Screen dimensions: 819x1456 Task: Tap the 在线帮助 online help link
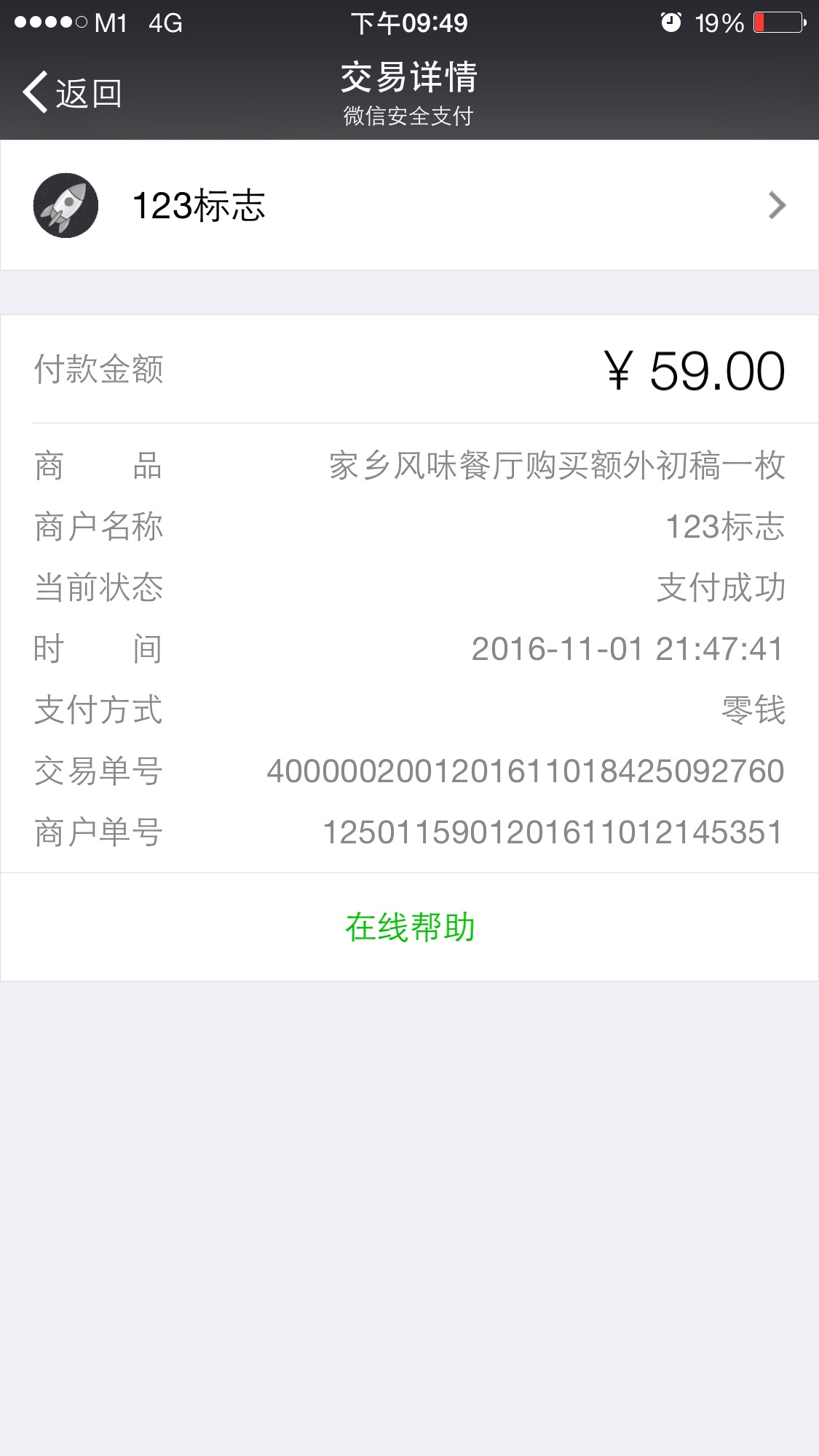click(x=410, y=927)
